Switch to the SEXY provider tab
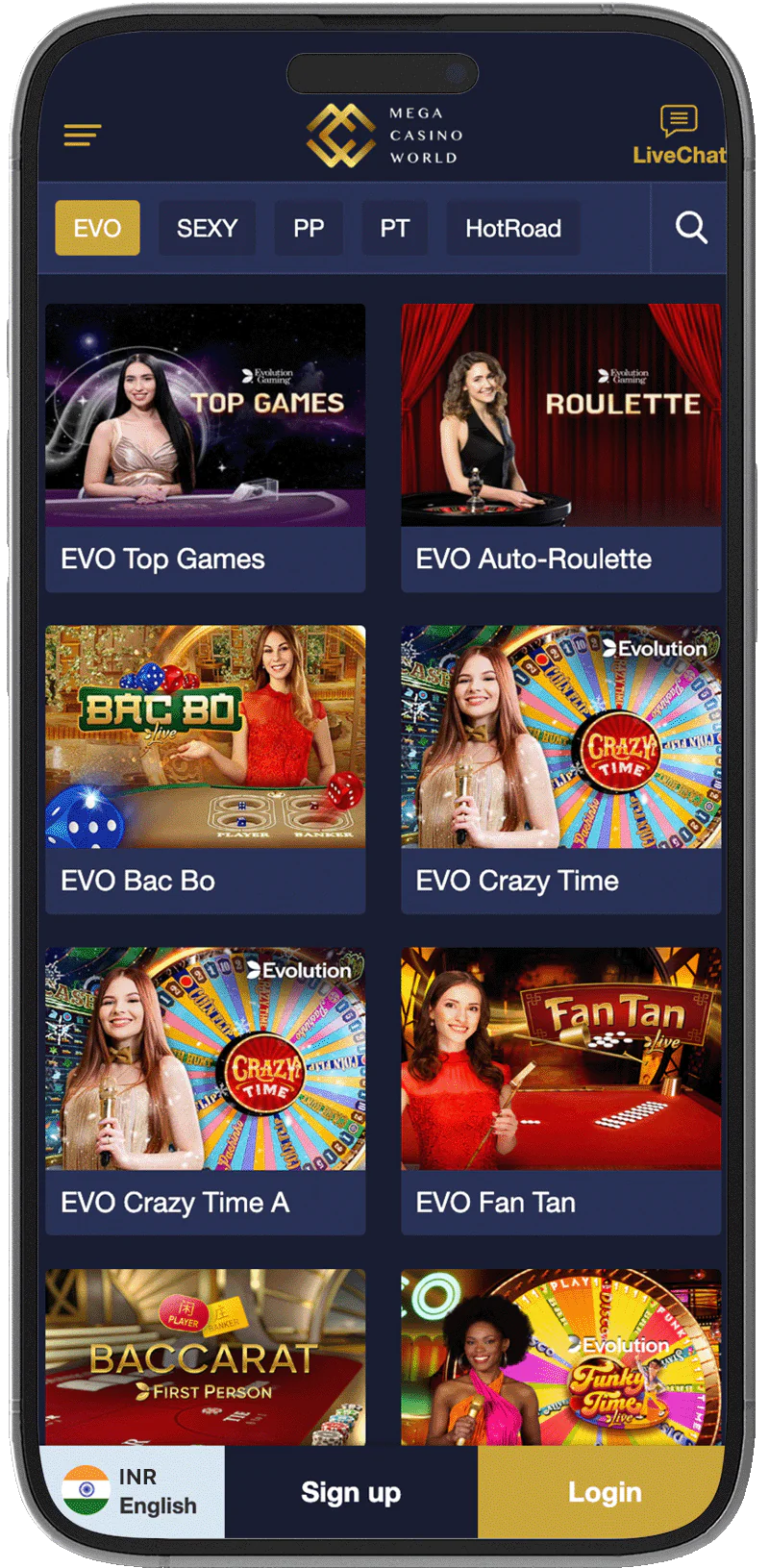Viewport: 769px width, 1568px height. point(207,228)
